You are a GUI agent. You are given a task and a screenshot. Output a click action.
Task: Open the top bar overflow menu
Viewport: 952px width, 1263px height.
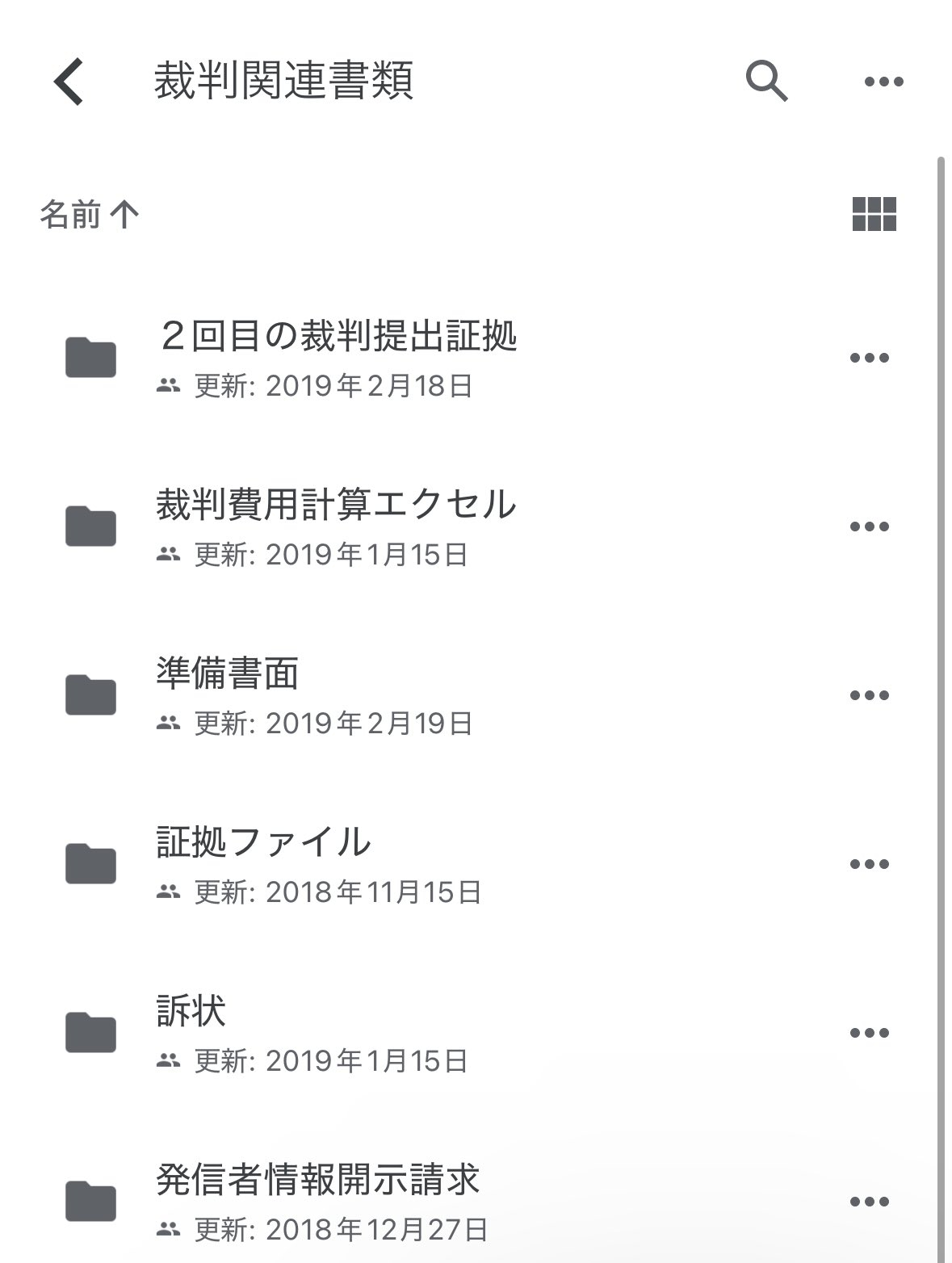click(x=883, y=82)
